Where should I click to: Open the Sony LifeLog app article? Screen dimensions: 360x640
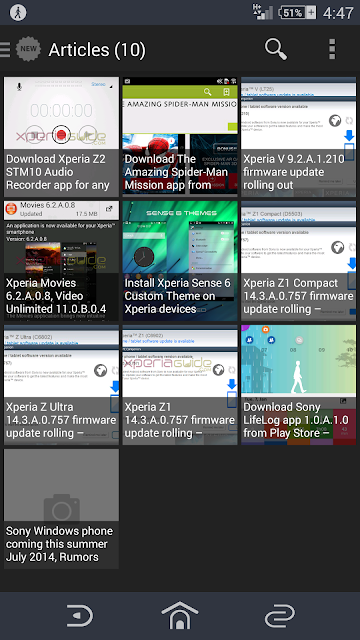click(298, 385)
